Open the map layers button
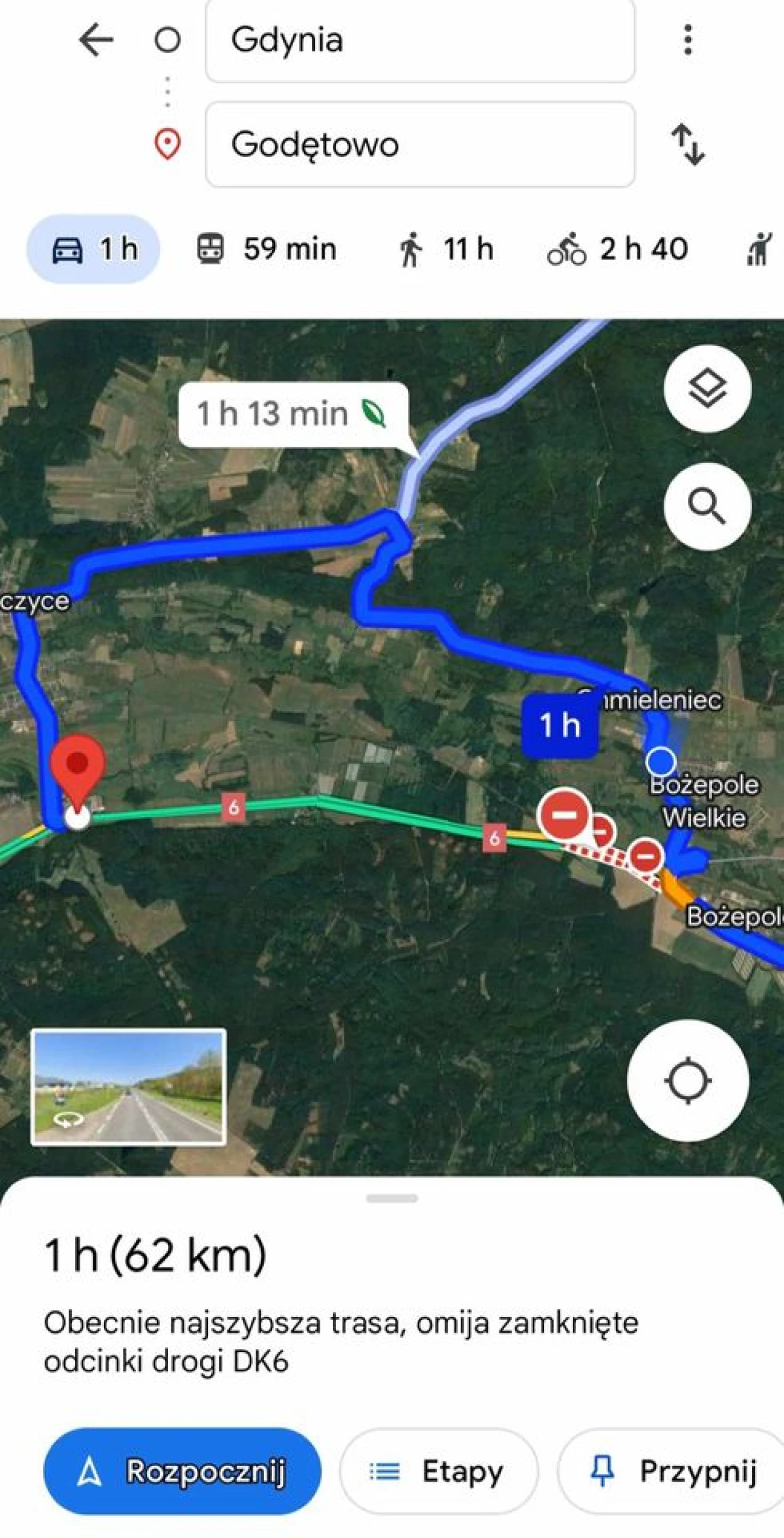 click(707, 389)
